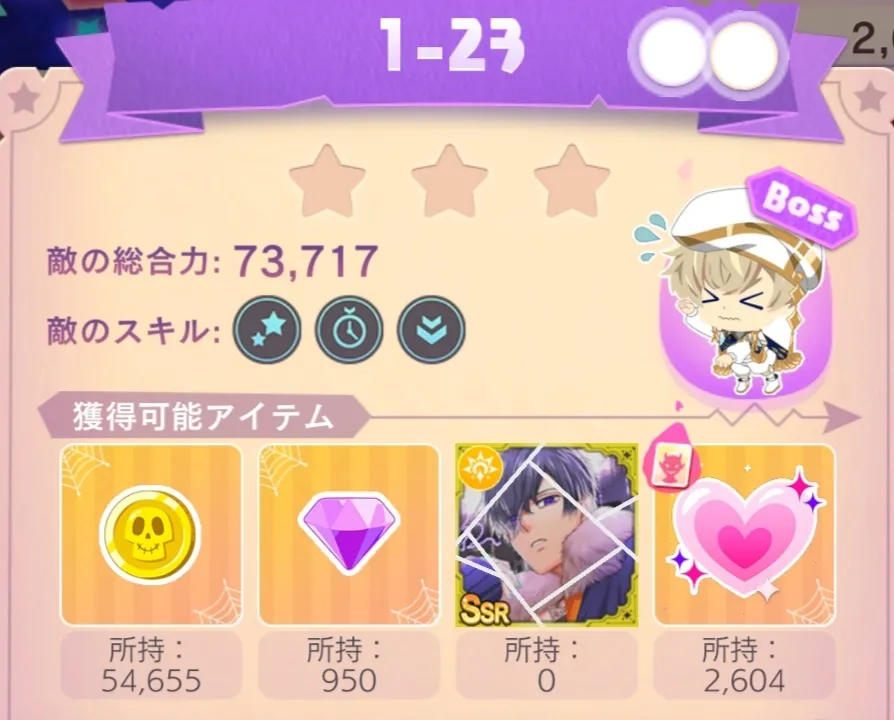Open the purple gem reward item

(349, 535)
